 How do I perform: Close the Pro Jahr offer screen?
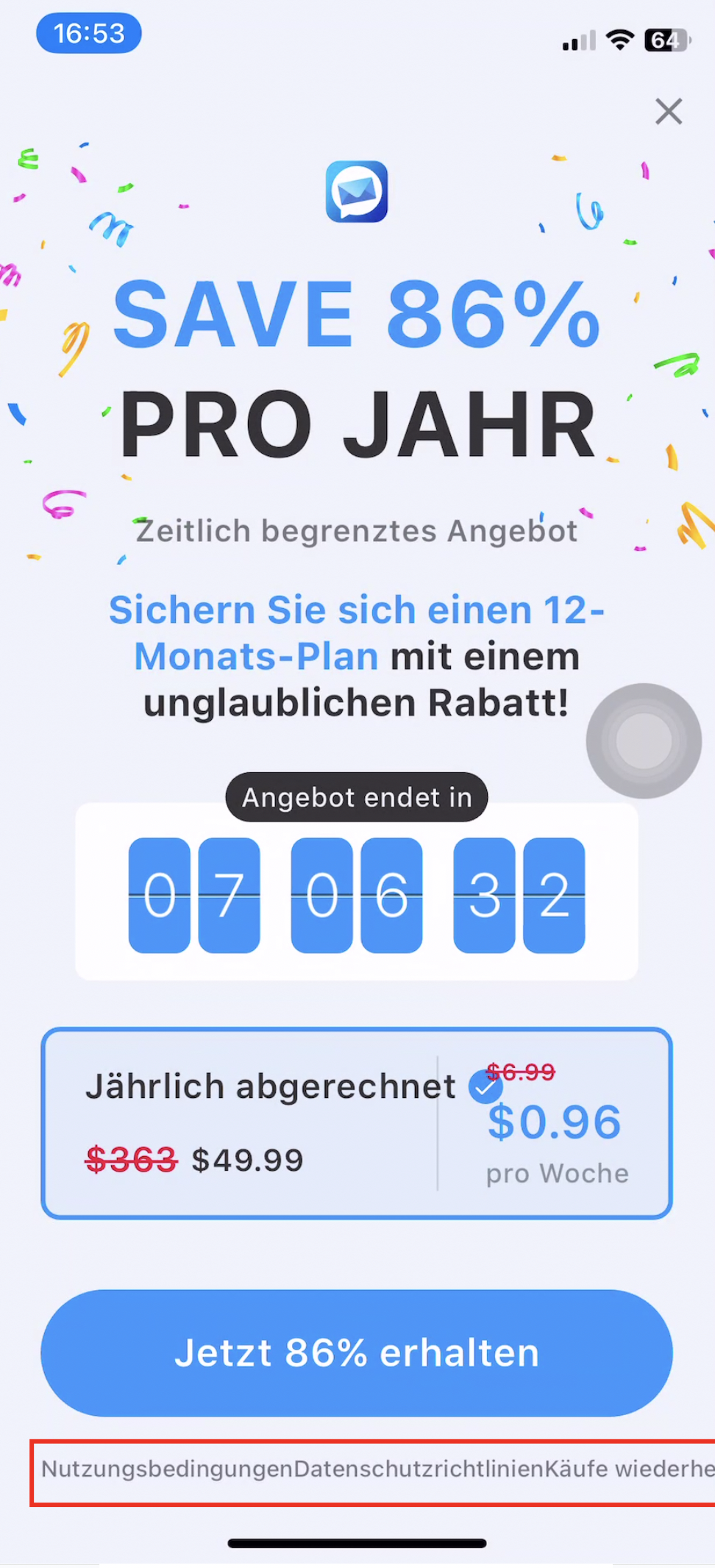pyautogui.click(x=668, y=112)
